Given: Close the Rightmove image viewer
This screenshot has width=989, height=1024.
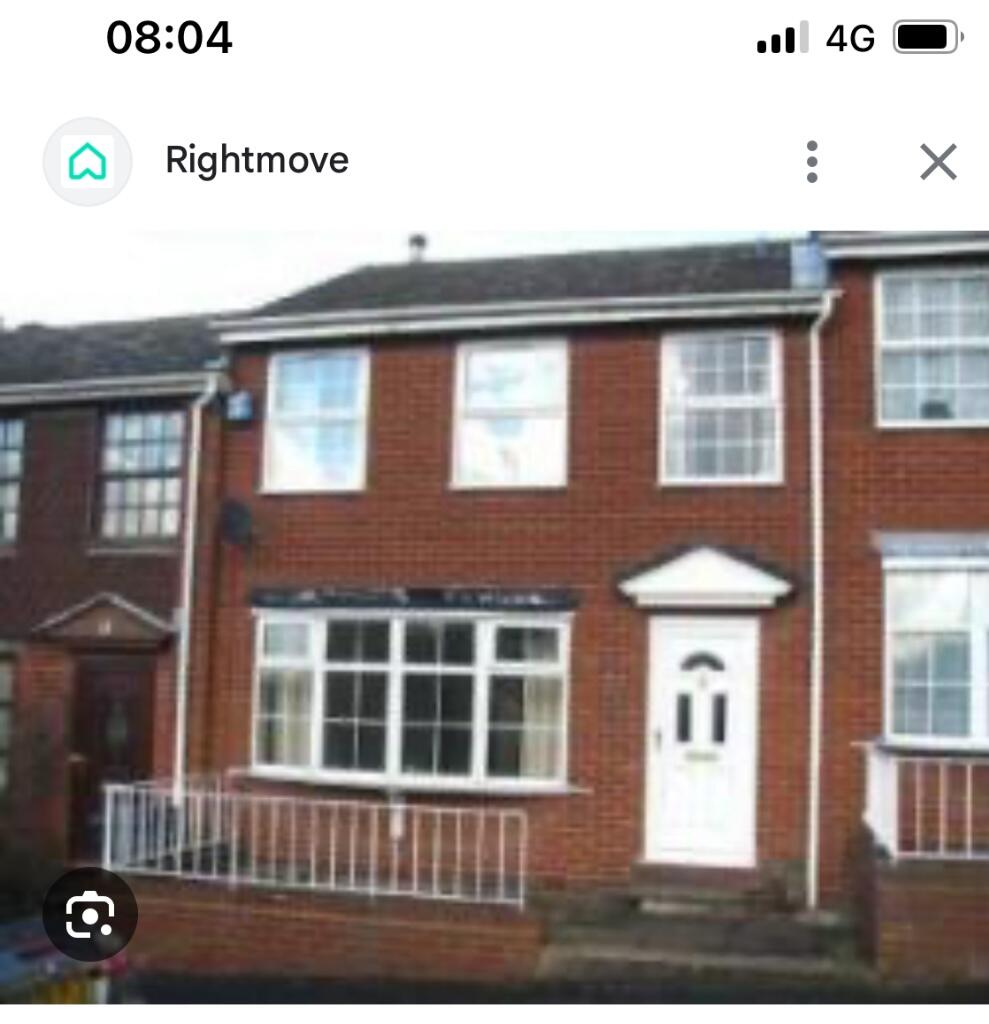Looking at the screenshot, I should tap(938, 161).
